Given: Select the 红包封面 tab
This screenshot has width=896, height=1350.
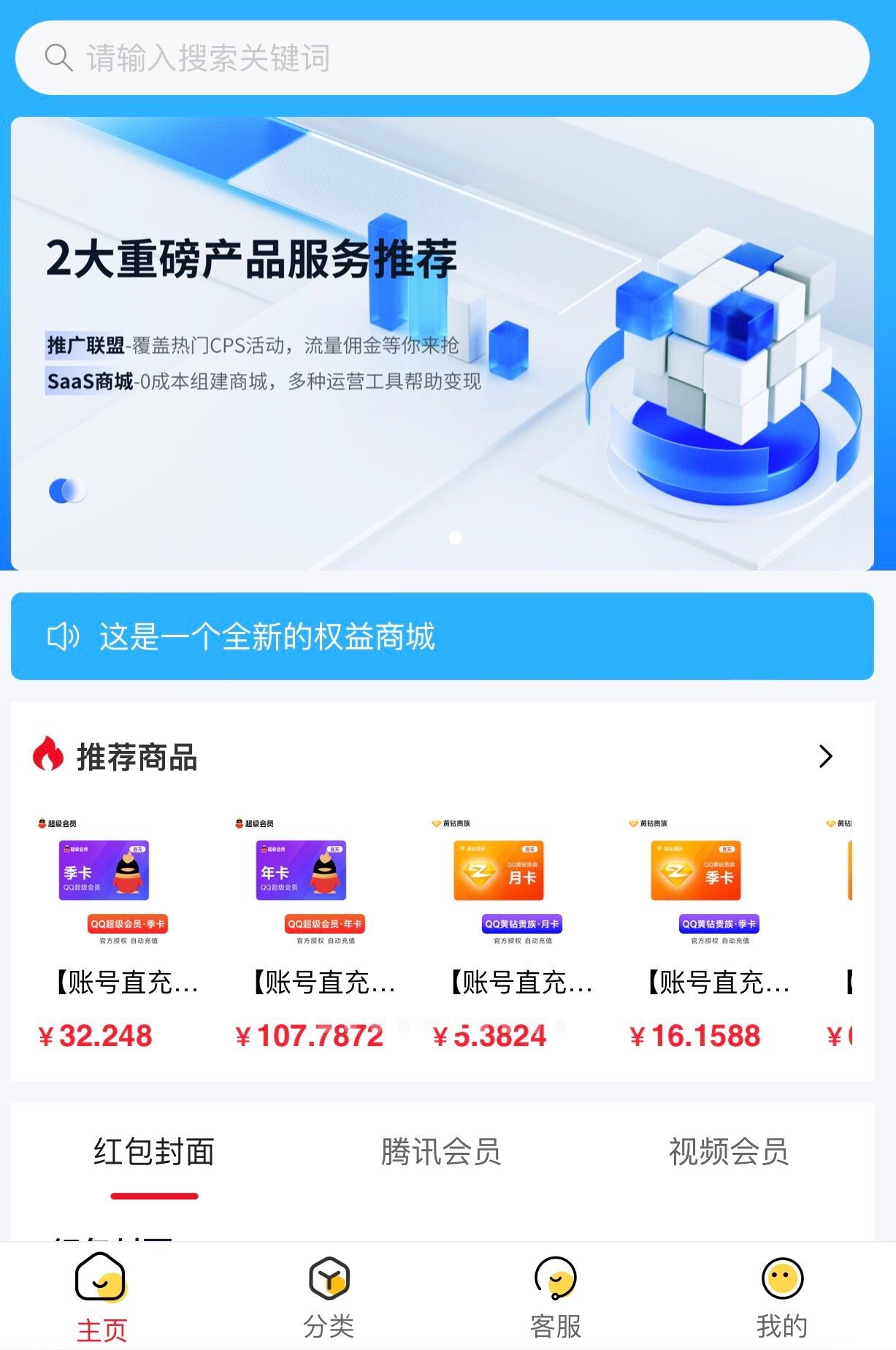Looking at the screenshot, I should pyautogui.click(x=154, y=1153).
